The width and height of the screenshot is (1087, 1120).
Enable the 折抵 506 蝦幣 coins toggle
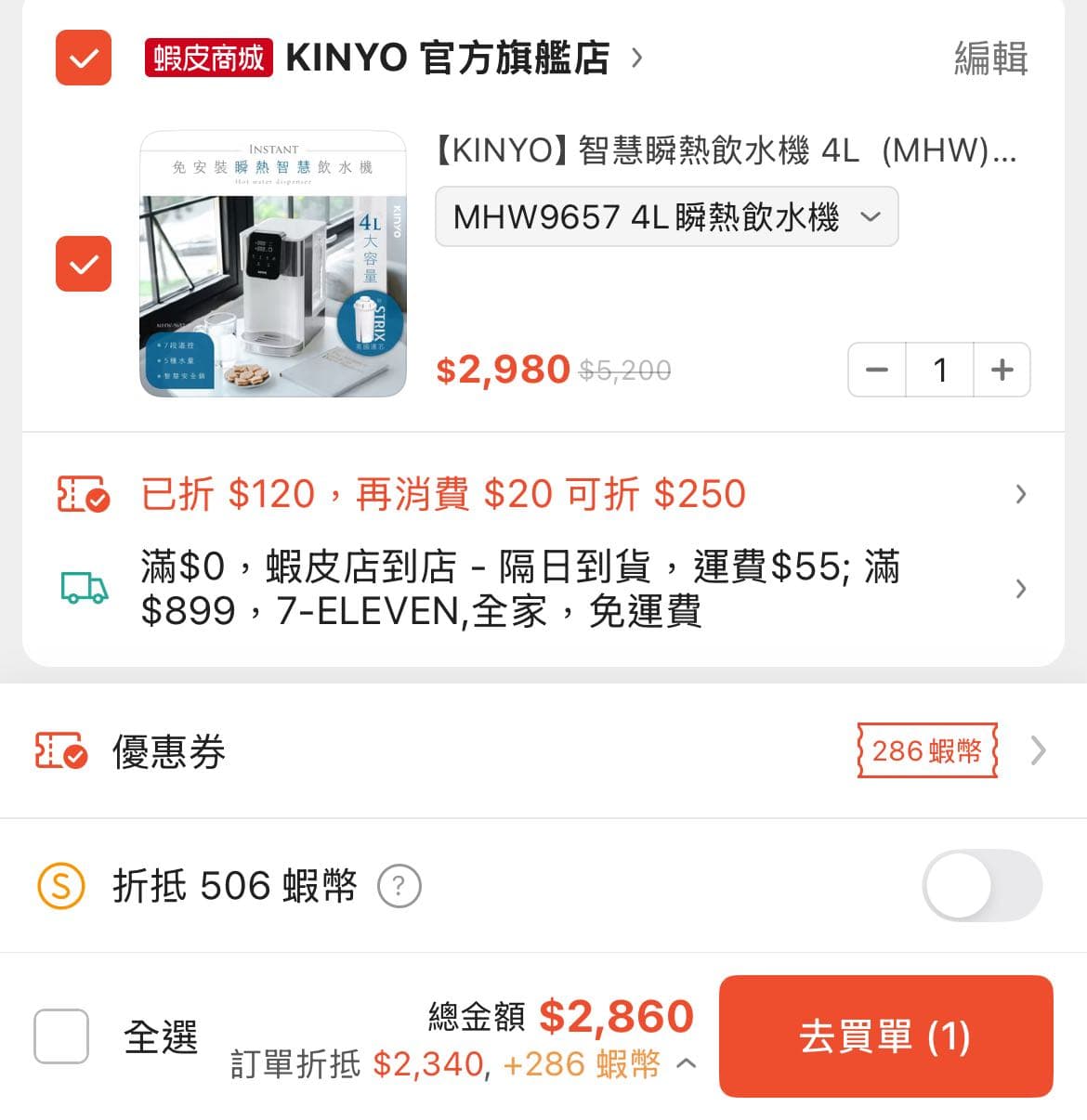pos(983,886)
